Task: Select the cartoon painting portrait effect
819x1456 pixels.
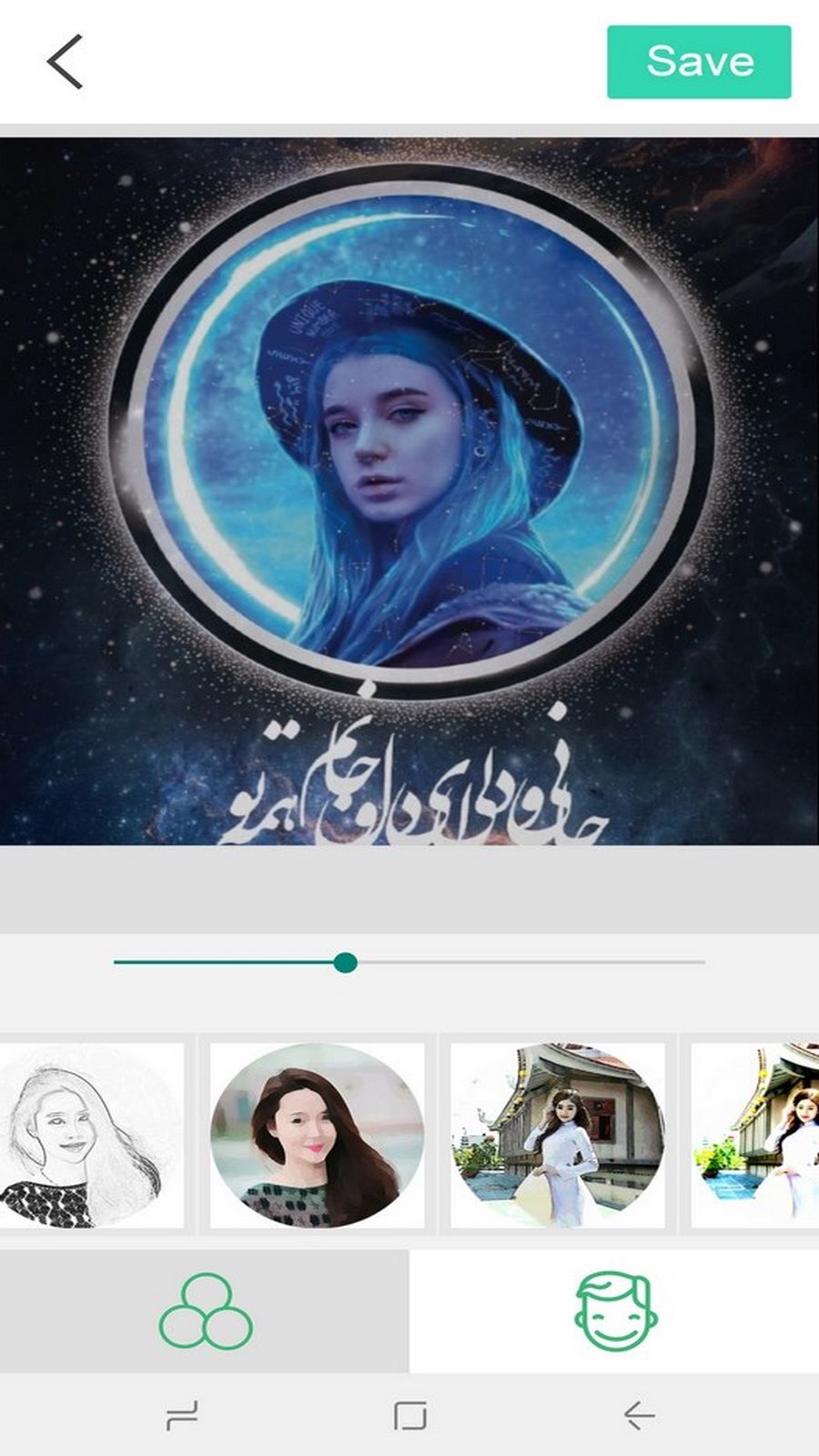Action: click(x=317, y=1135)
